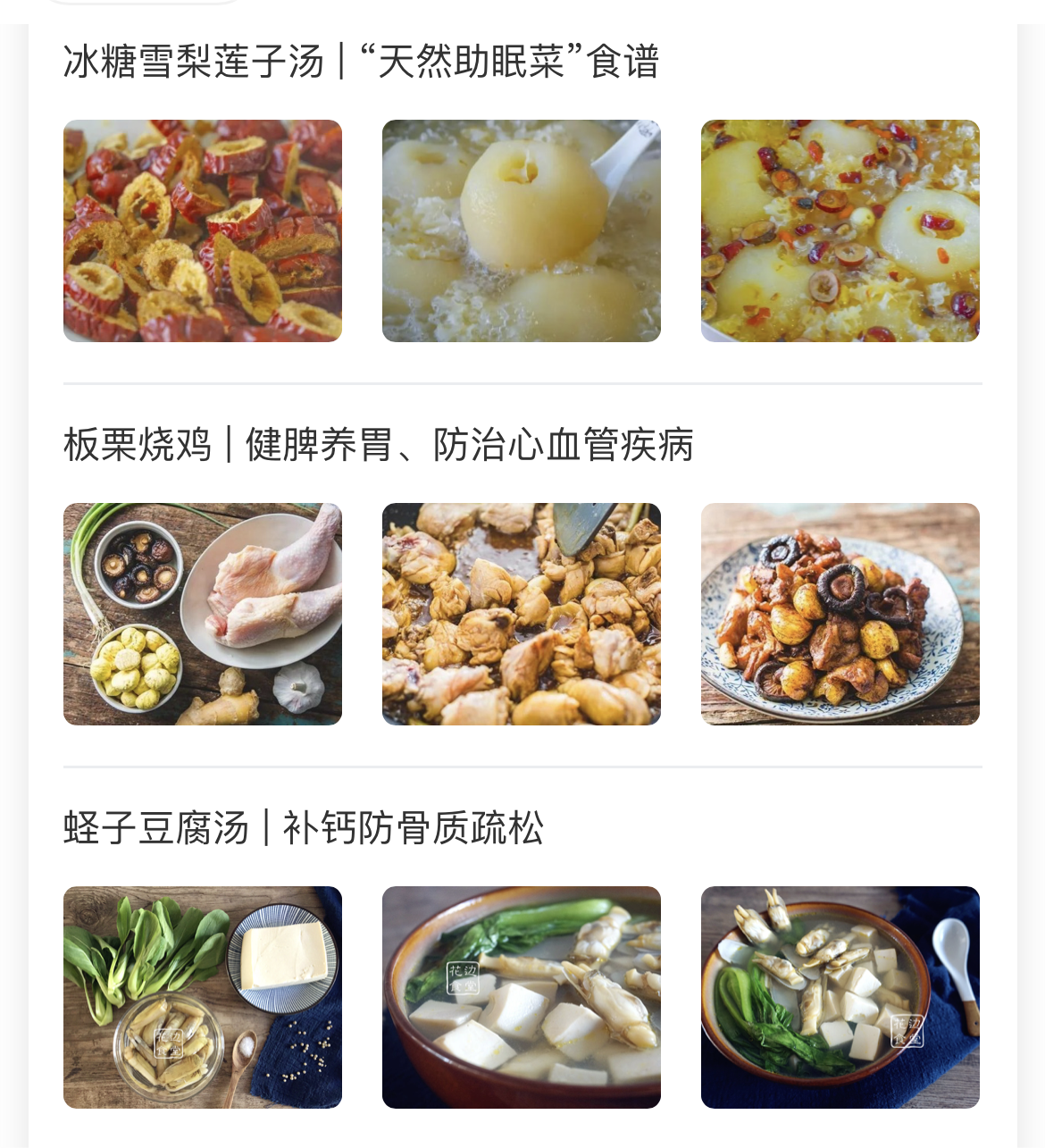View the pear soup with red dates photo
Image resolution: width=1045 pixels, height=1148 pixels.
pos(840,230)
